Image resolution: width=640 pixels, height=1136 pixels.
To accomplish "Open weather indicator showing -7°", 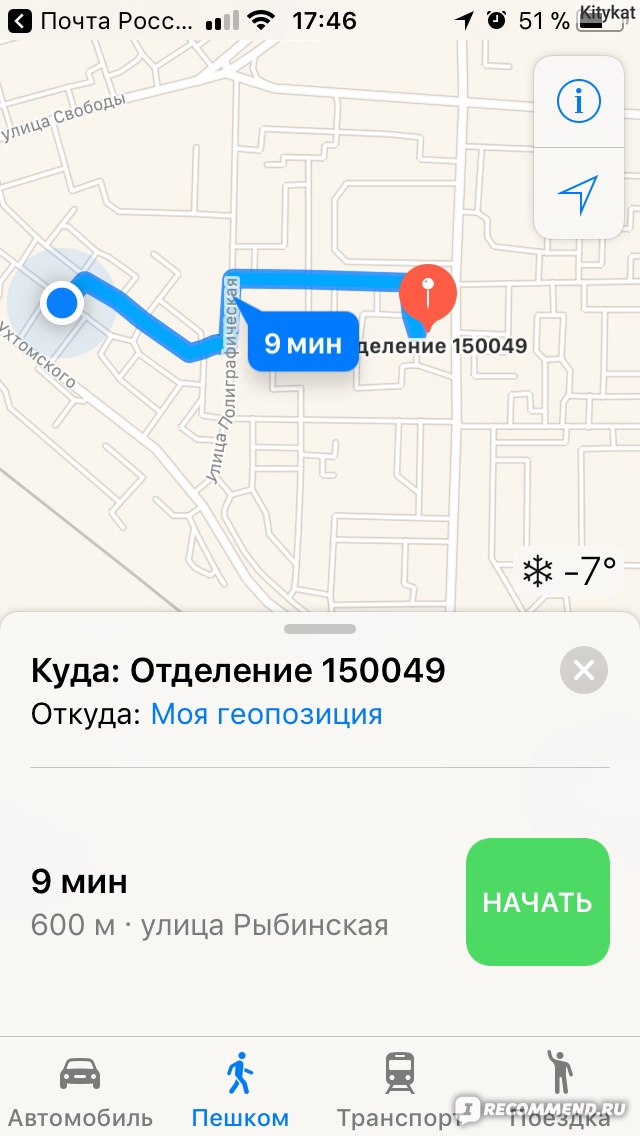I will [x=568, y=571].
